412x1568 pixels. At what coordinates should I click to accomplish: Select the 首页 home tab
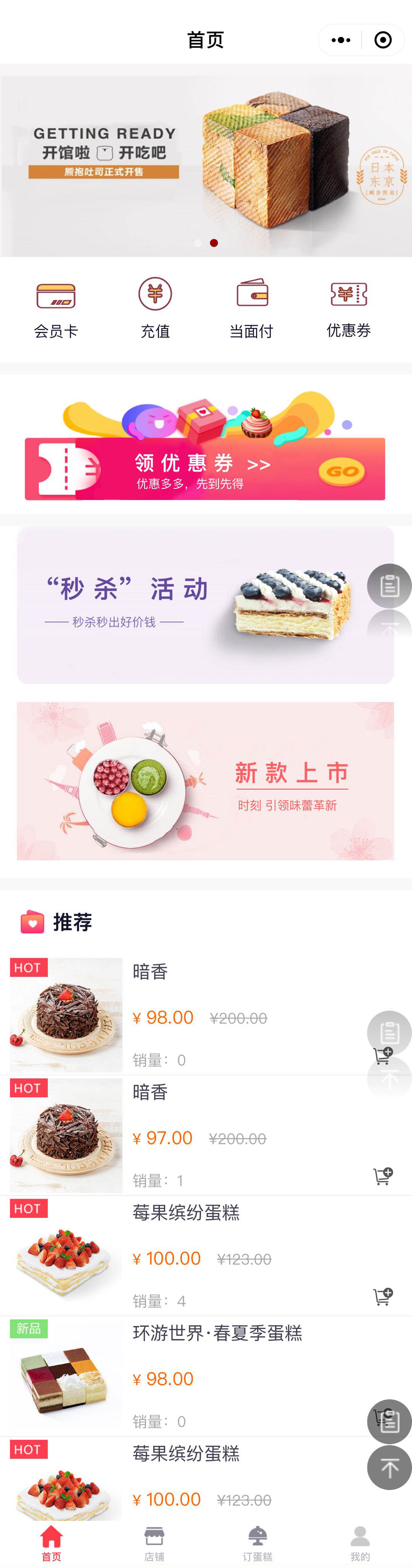(x=51, y=1543)
